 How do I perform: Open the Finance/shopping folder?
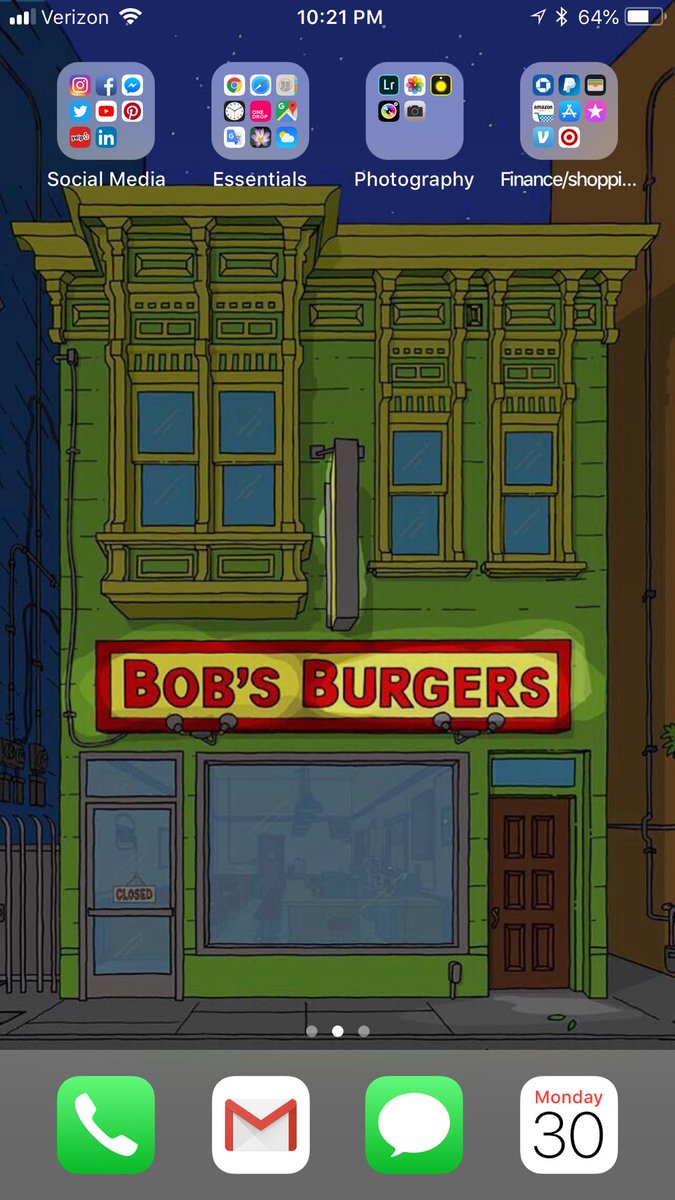568,111
